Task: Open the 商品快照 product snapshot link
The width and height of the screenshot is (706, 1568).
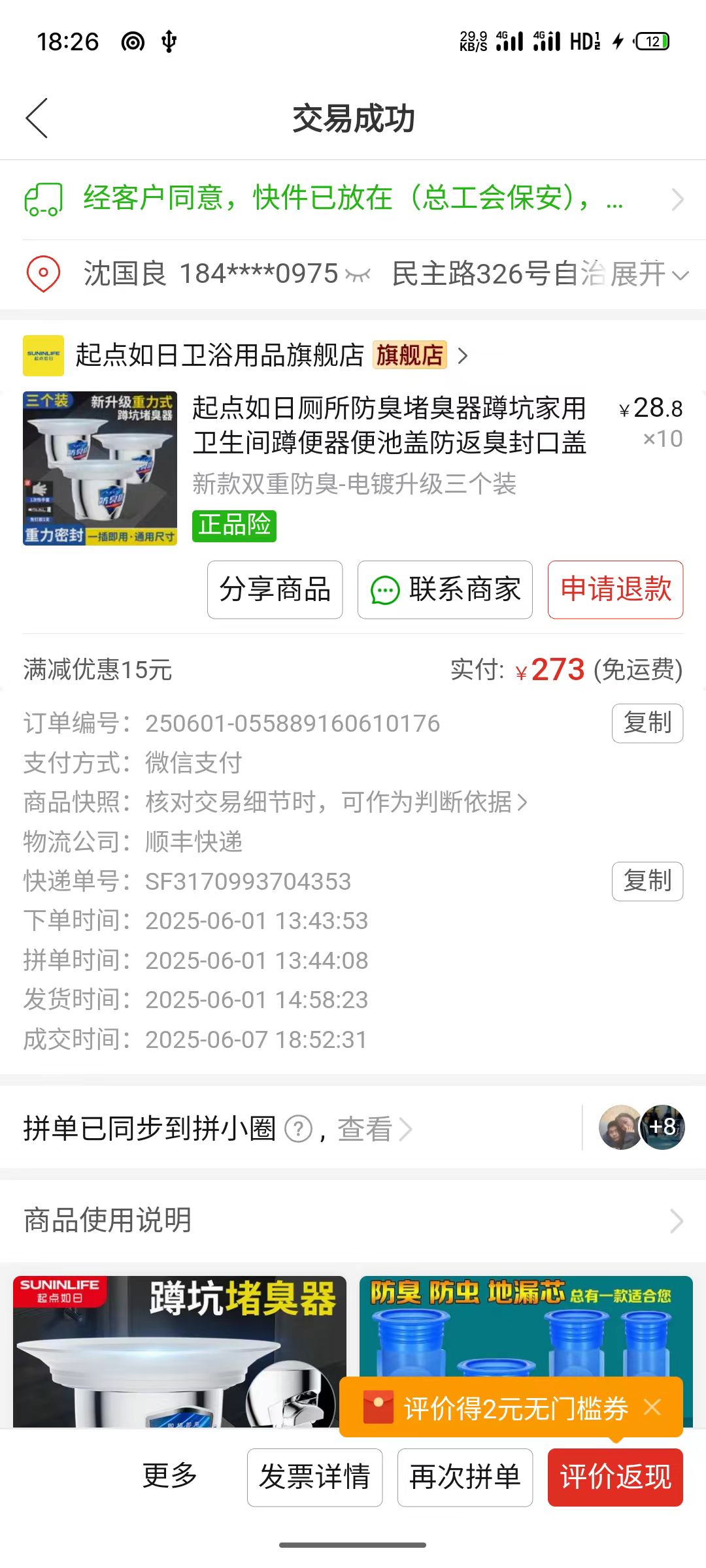Action: (336, 802)
